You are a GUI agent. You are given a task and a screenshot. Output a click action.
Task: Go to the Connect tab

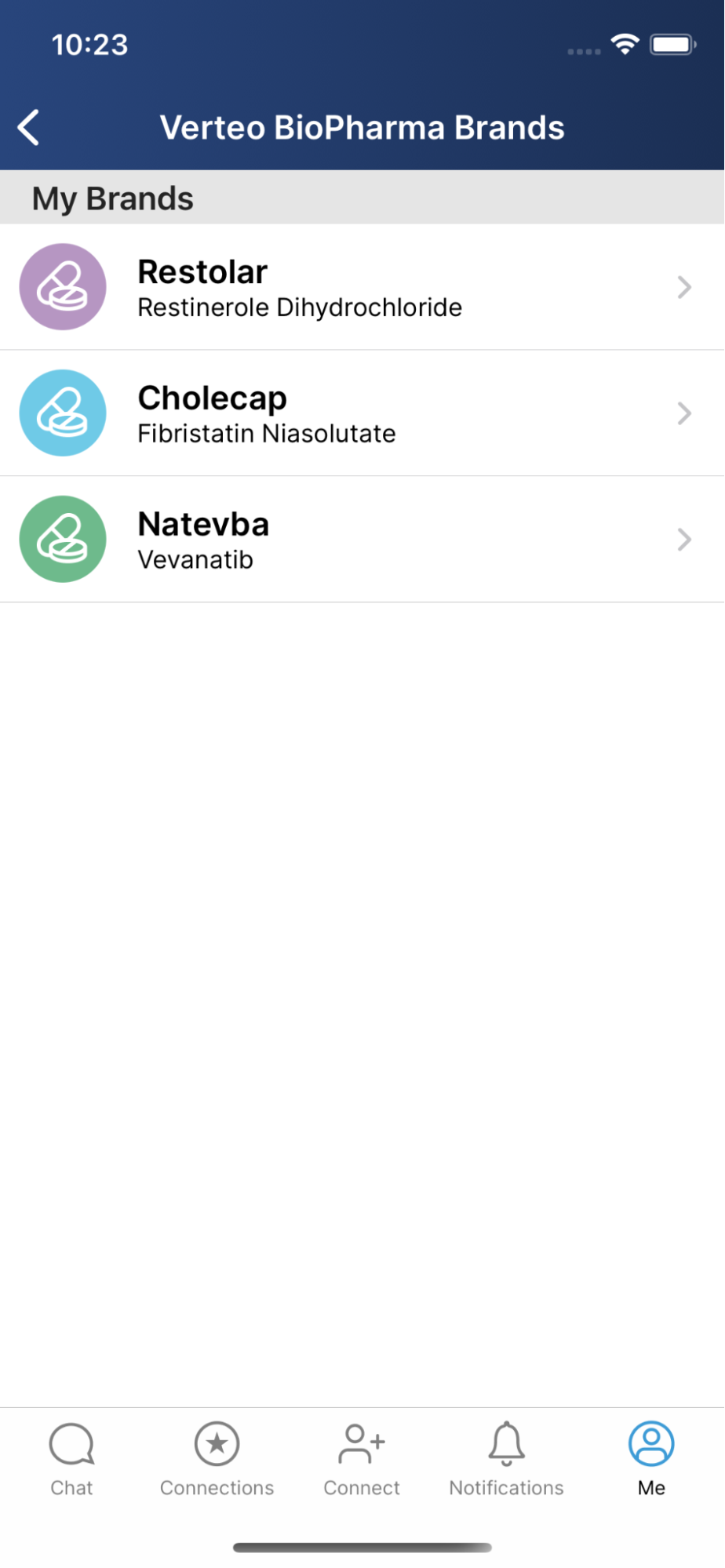tap(362, 1458)
